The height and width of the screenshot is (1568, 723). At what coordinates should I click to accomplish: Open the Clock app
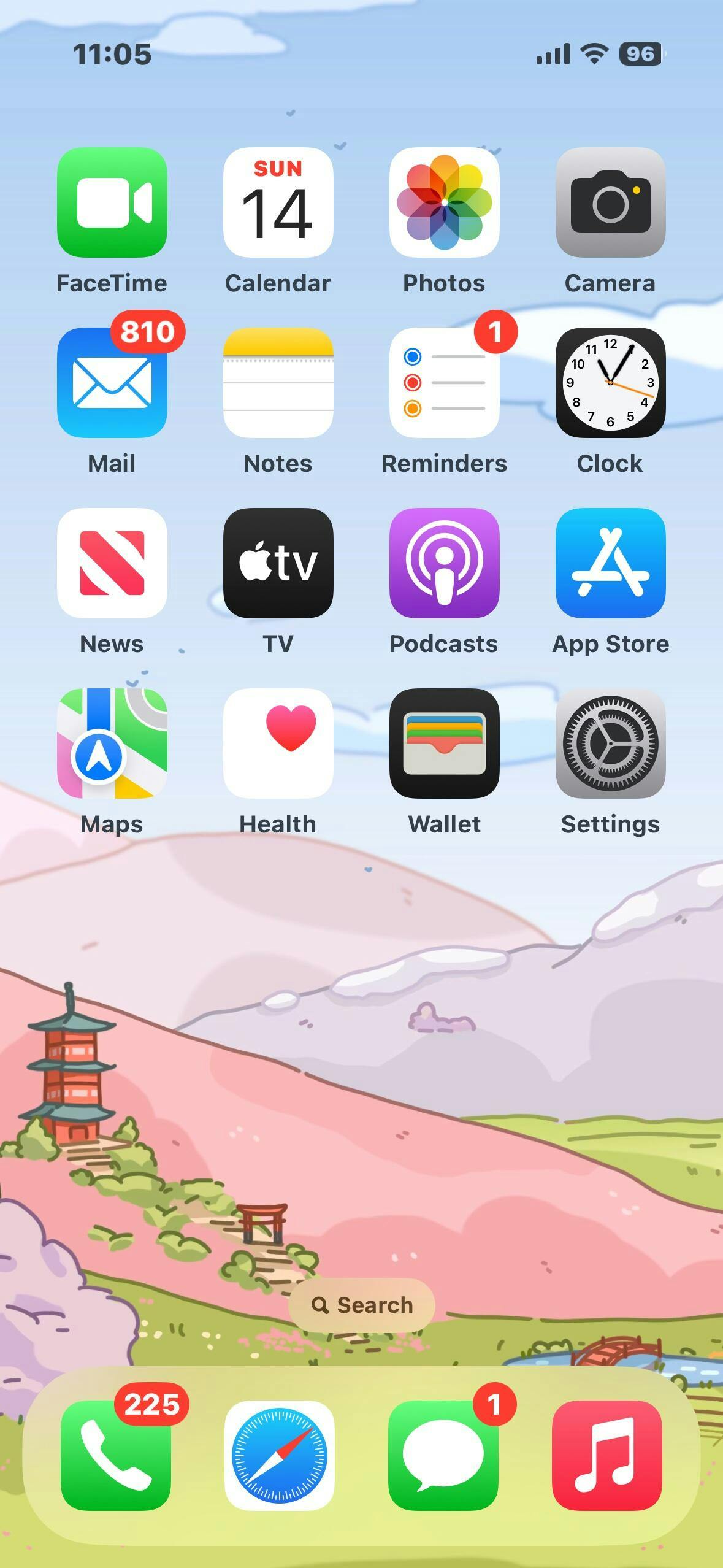610,383
